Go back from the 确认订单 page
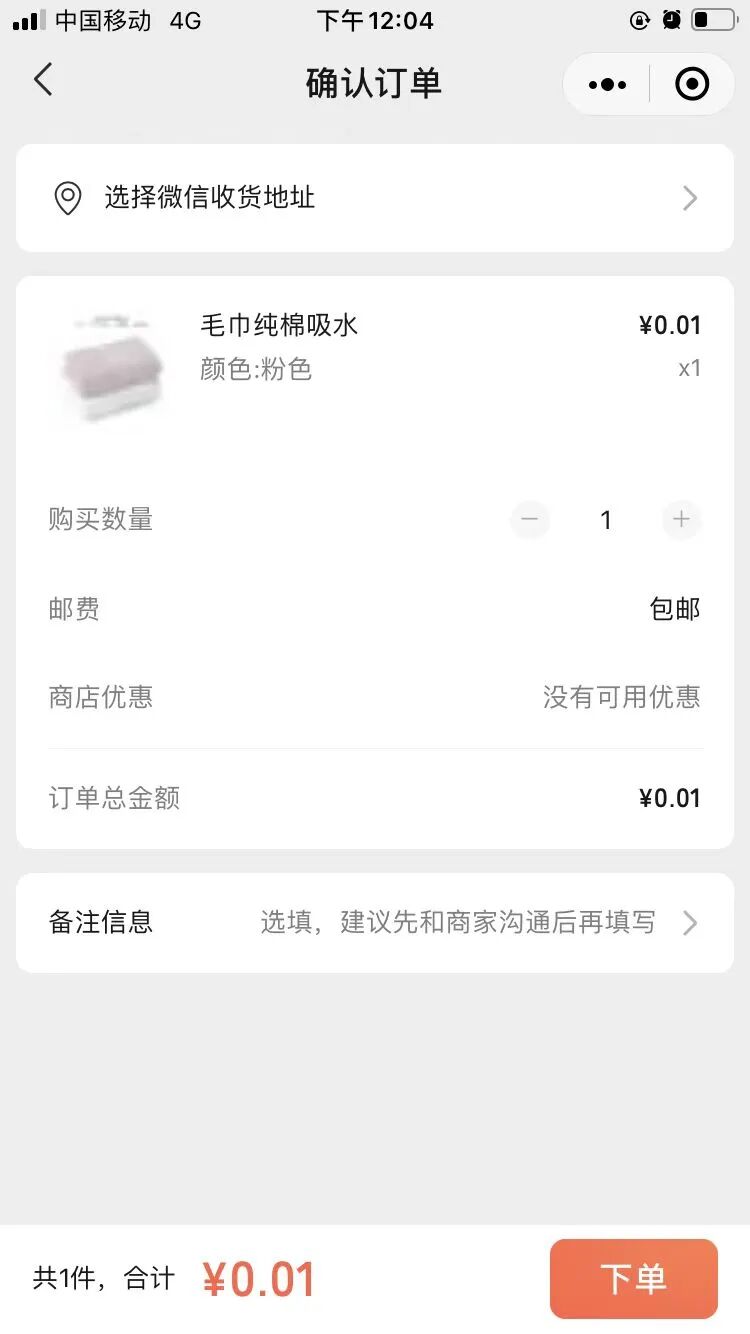The height and width of the screenshot is (1334, 750). coord(43,80)
